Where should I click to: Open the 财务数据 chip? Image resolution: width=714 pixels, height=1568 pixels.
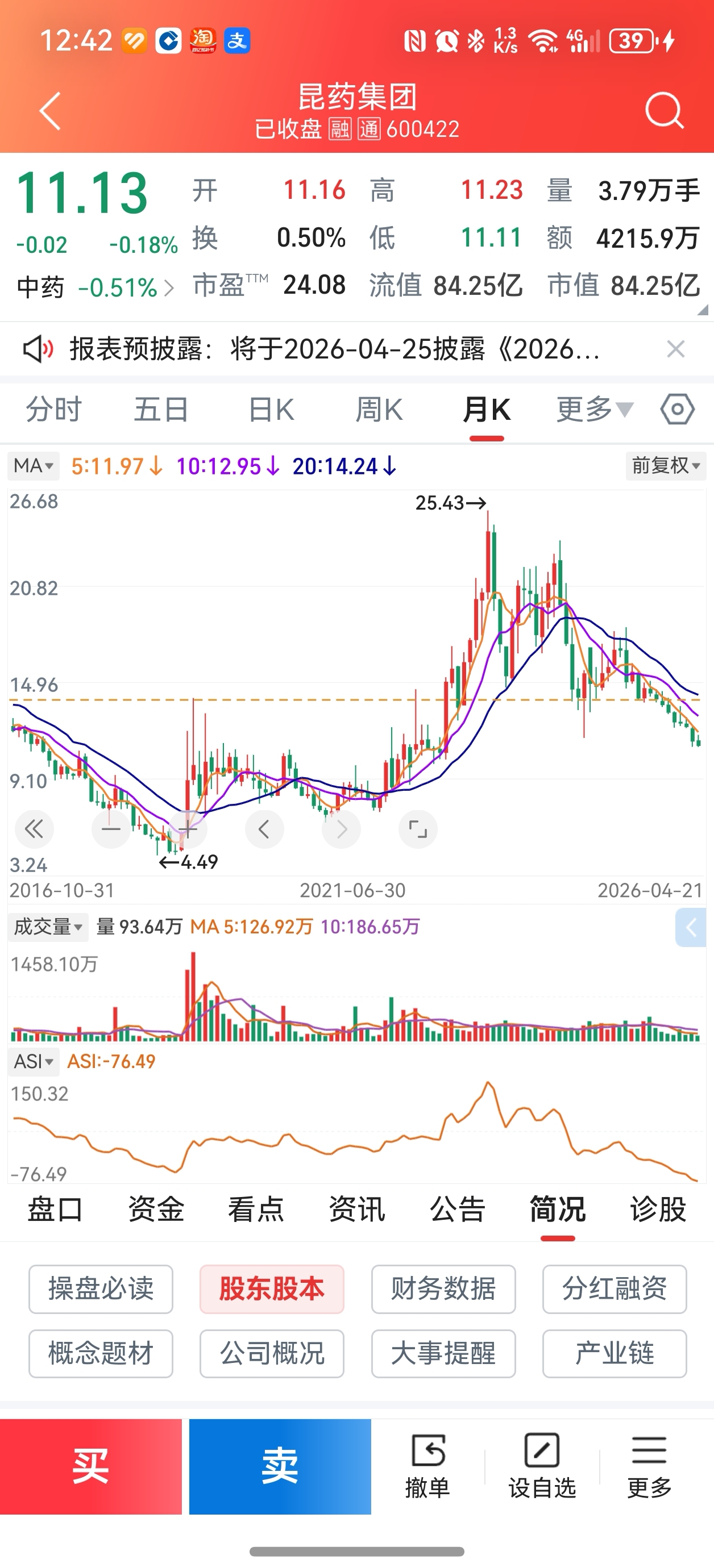443,1288
